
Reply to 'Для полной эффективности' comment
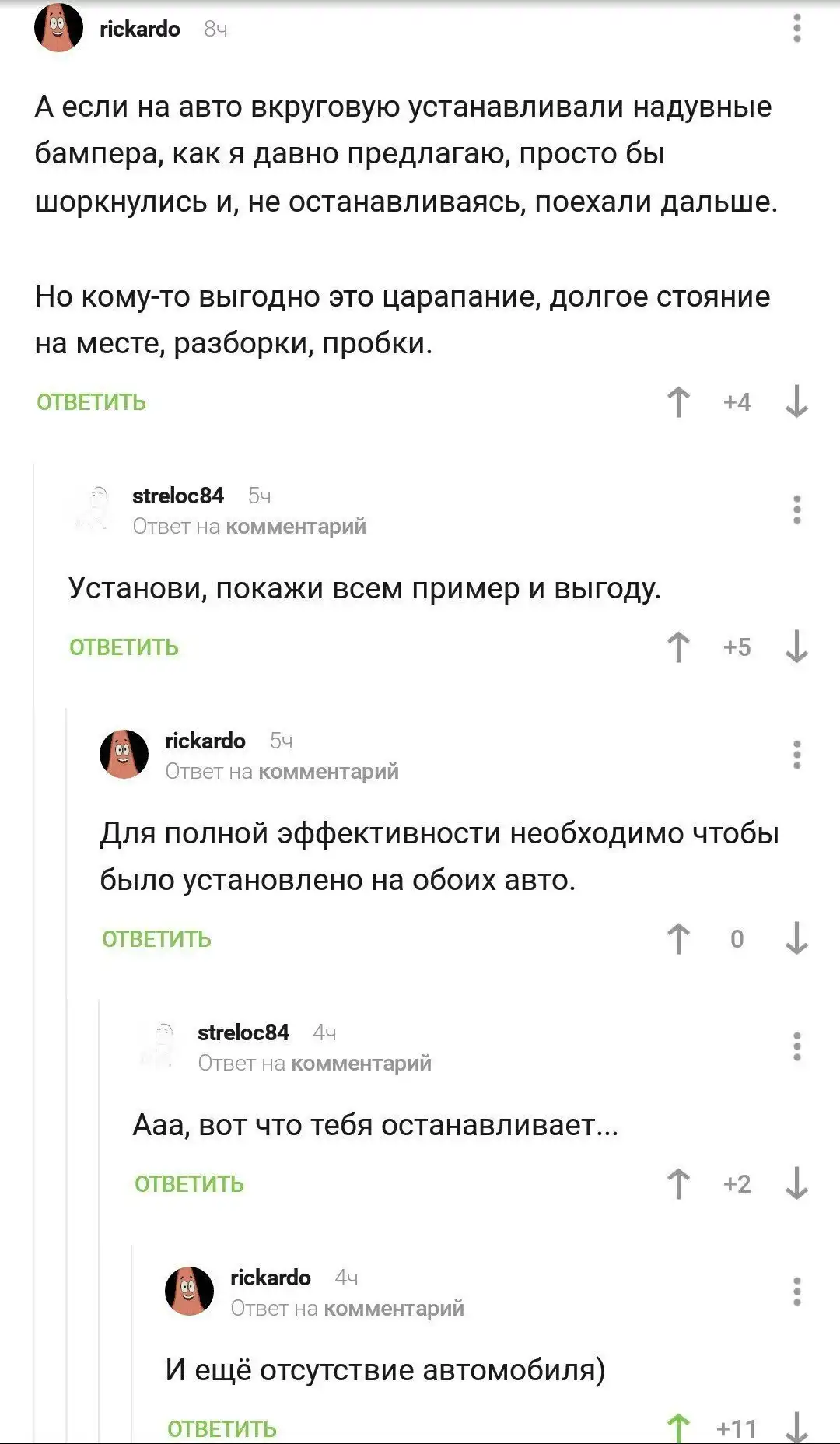click(156, 939)
